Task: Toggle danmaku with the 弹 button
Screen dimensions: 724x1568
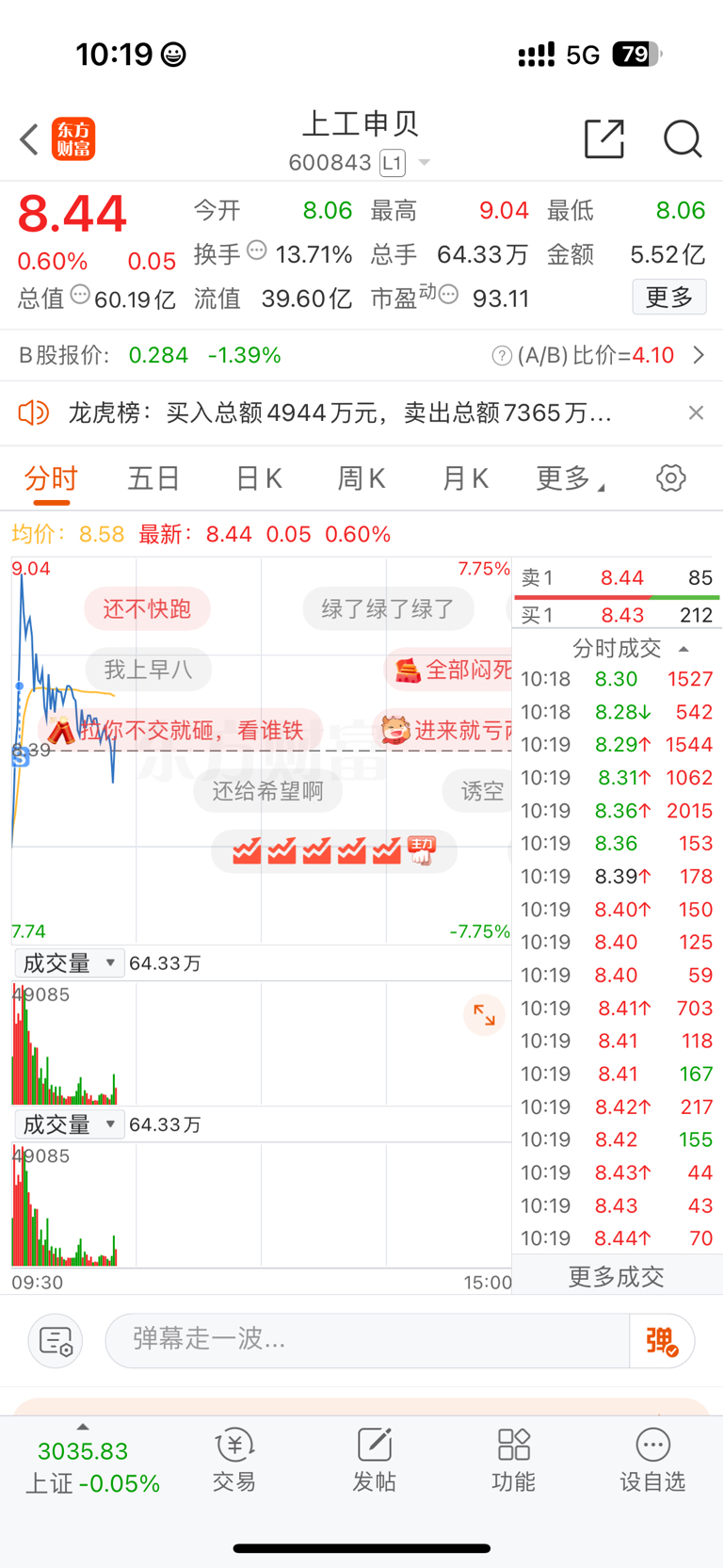Action: (x=663, y=1340)
